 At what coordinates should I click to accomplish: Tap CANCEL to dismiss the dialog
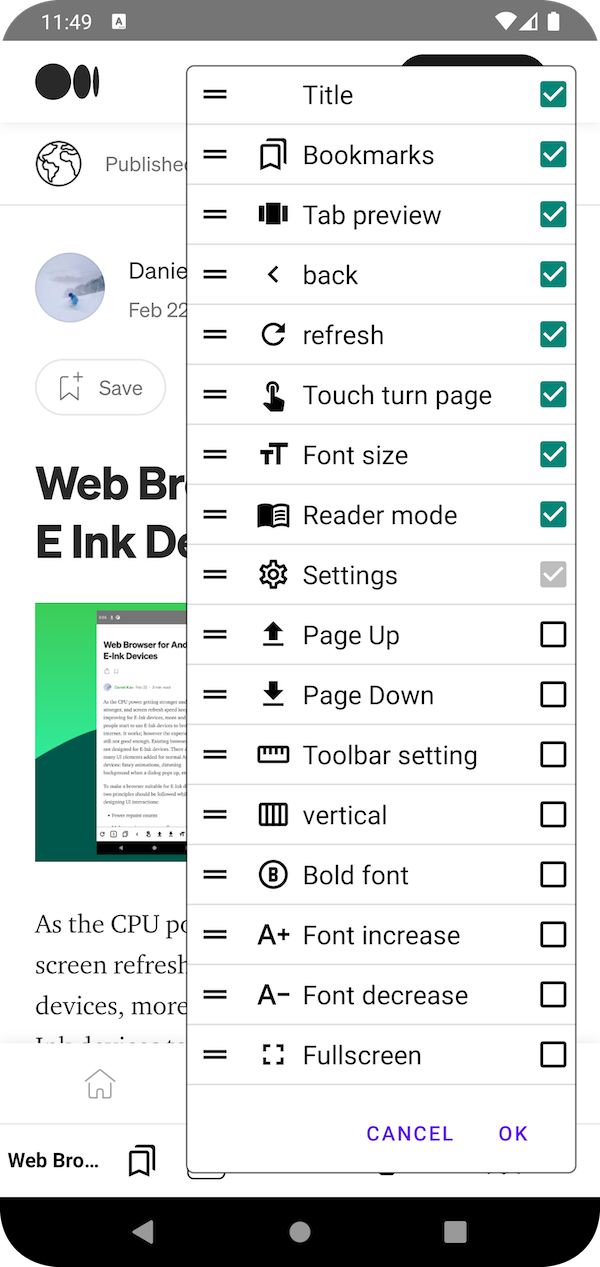410,1133
